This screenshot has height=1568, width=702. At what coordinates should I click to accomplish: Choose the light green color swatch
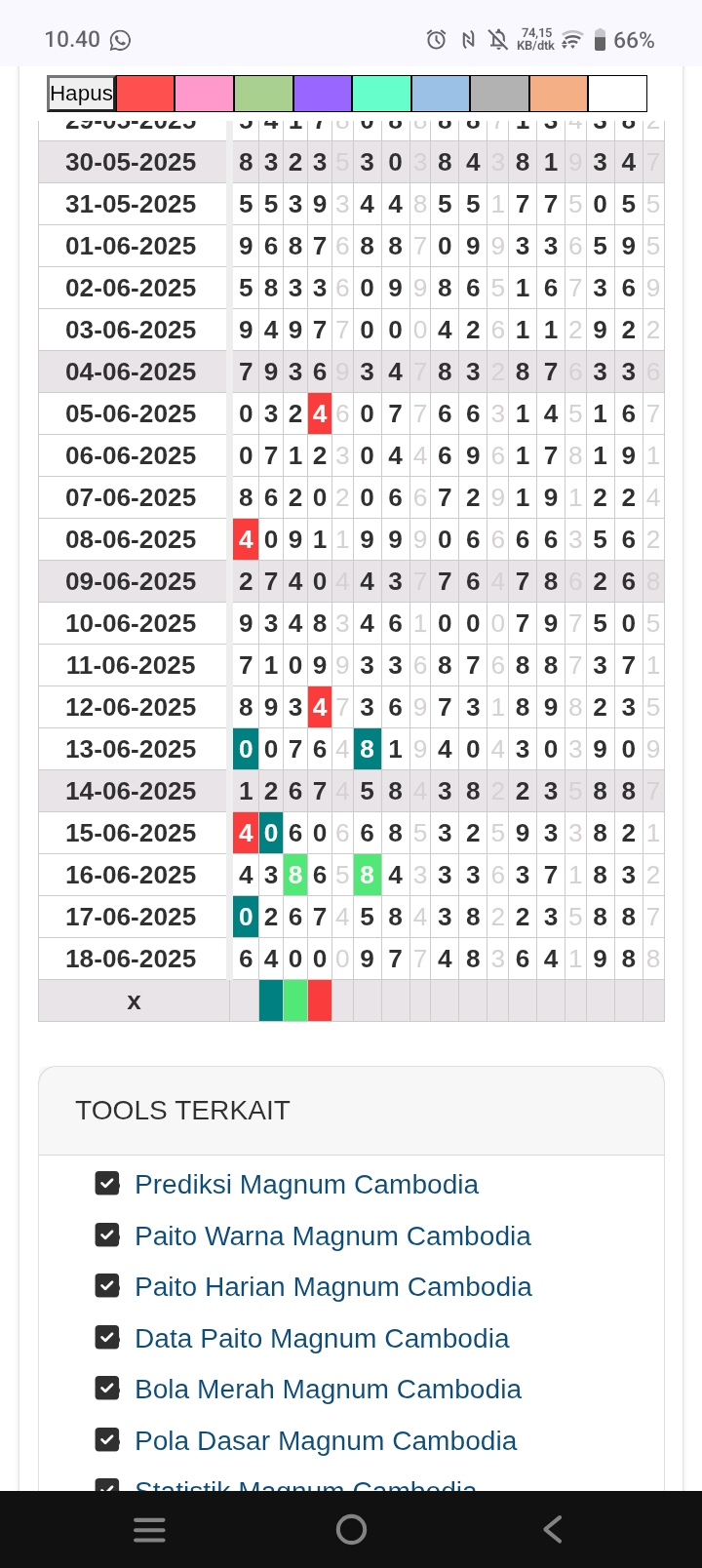(263, 94)
